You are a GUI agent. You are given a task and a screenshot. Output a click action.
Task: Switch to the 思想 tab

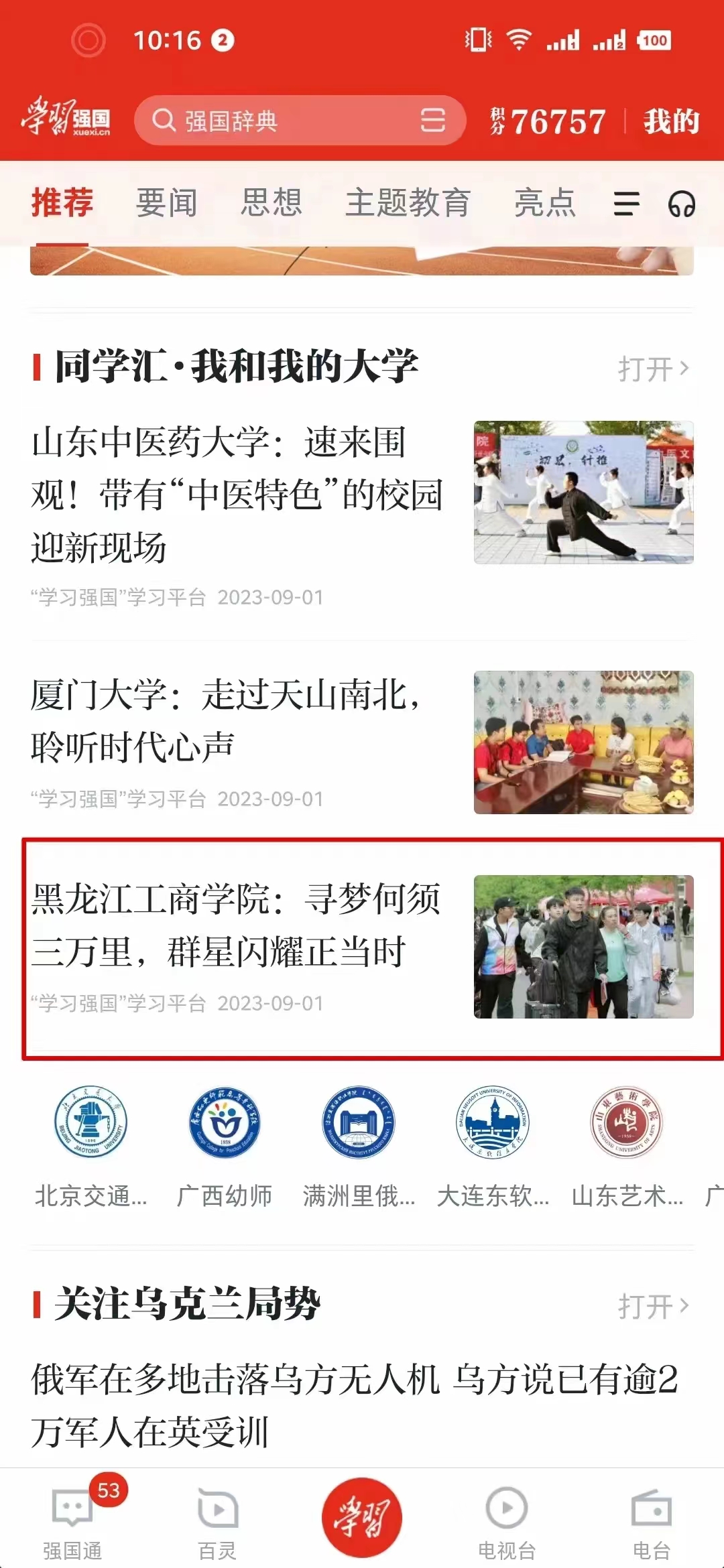pyautogui.click(x=271, y=203)
